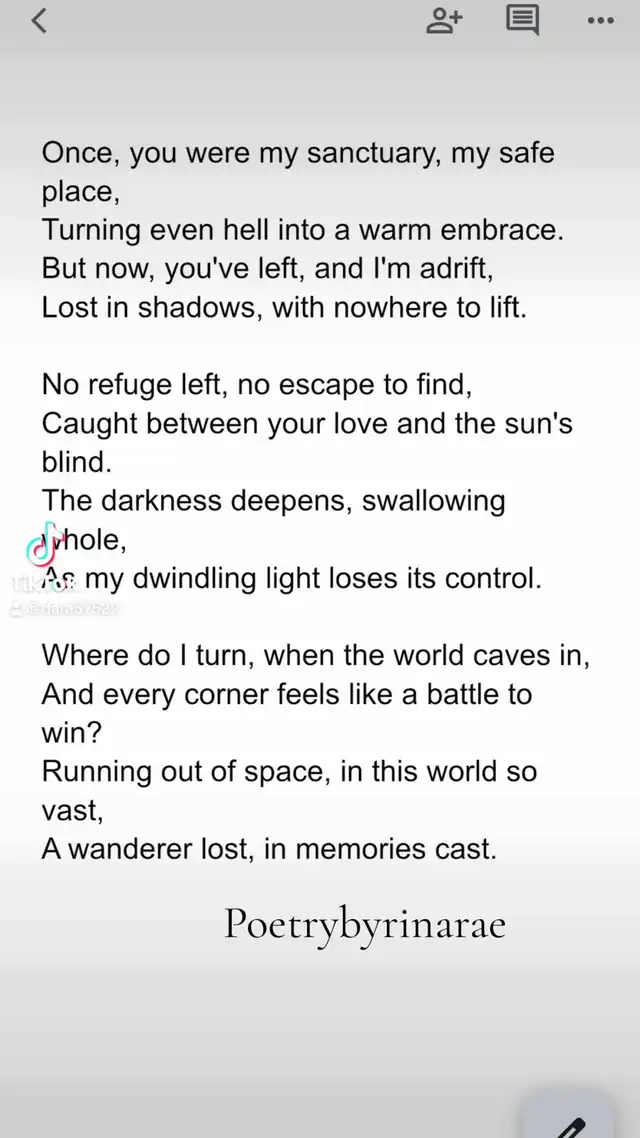Image resolution: width=640 pixels, height=1138 pixels.
Task: Open the comments icon in the toolbar
Action: 522,21
